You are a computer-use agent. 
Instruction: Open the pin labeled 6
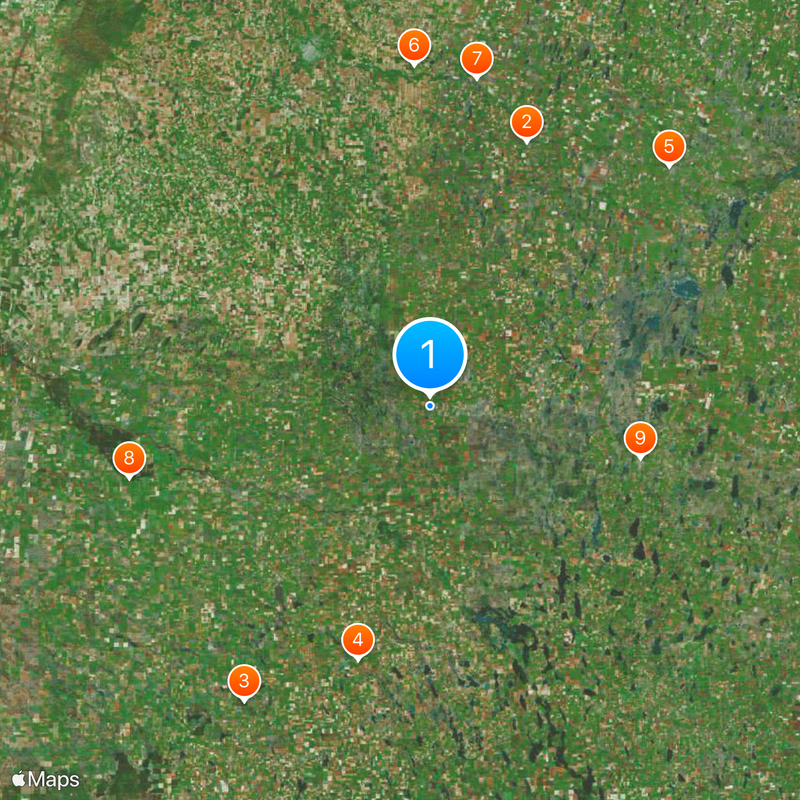pos(414,45)
